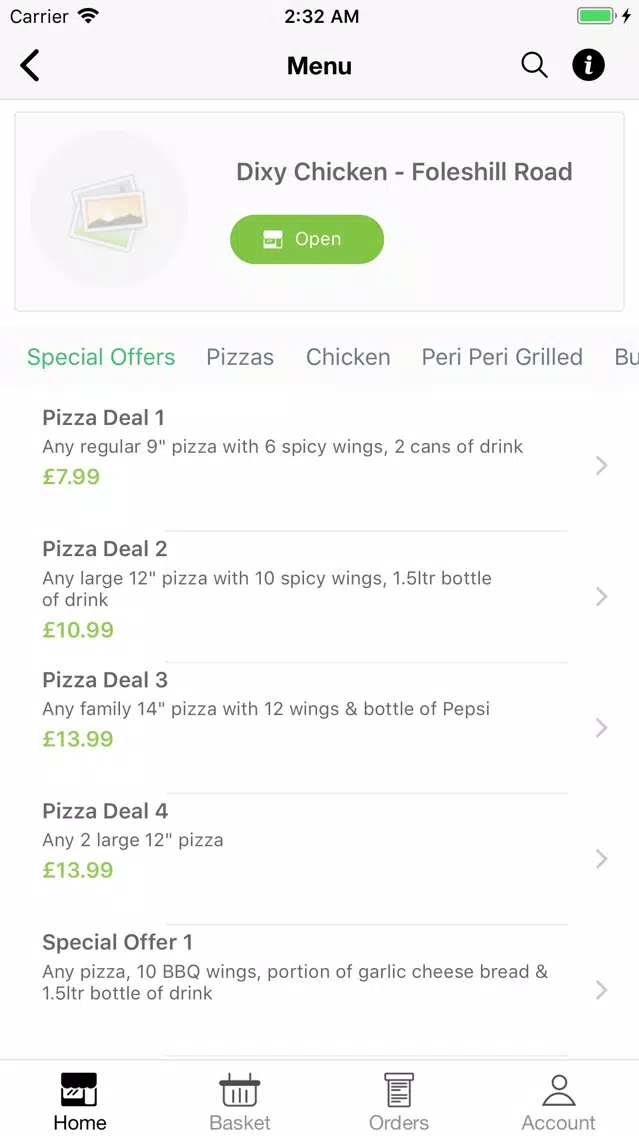Select the Special Offers category tab

101,356
